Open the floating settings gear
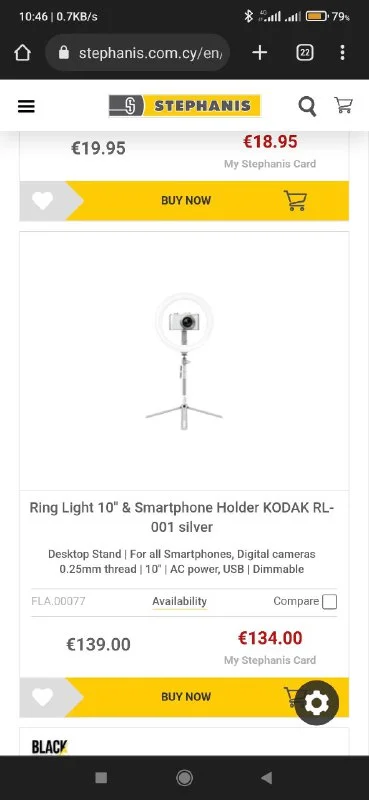This screenshot has height=800, width=369. point(316,704)
